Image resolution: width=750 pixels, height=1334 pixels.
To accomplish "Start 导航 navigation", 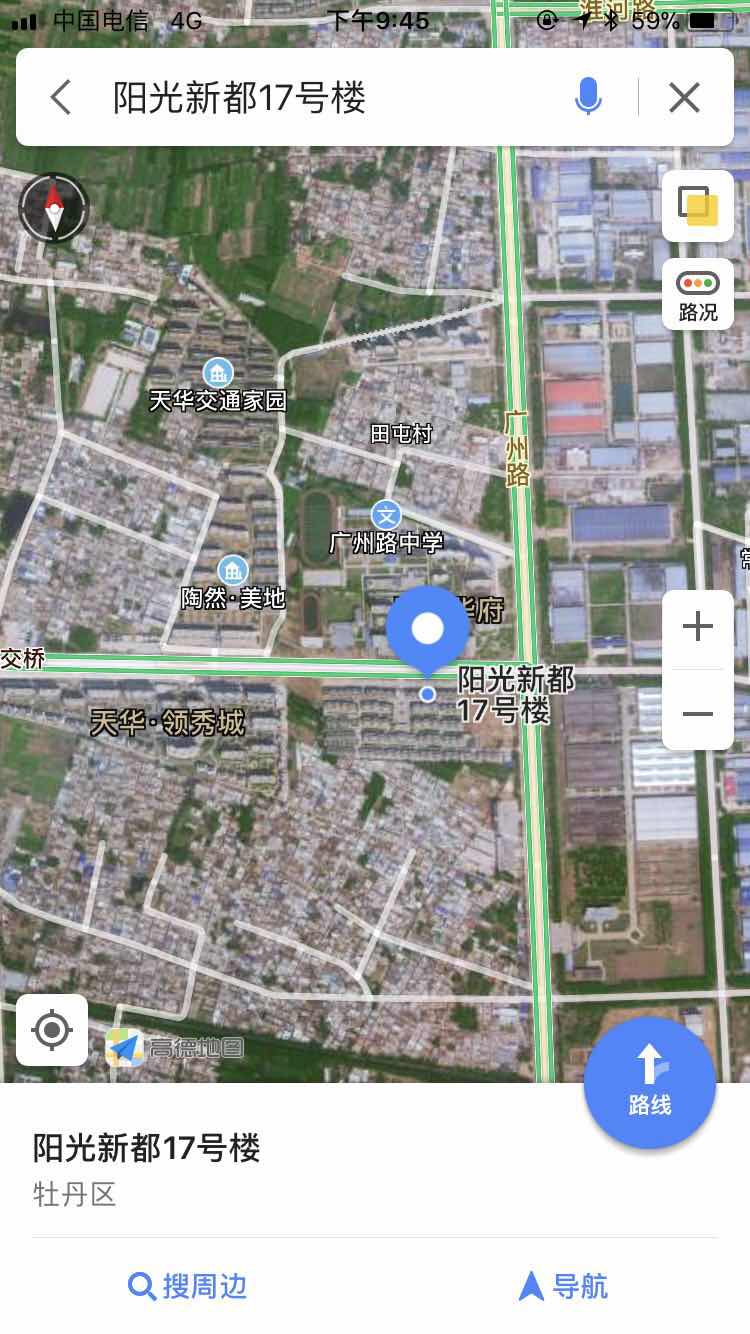I will pyautogui.click(x=563, y=1286).
